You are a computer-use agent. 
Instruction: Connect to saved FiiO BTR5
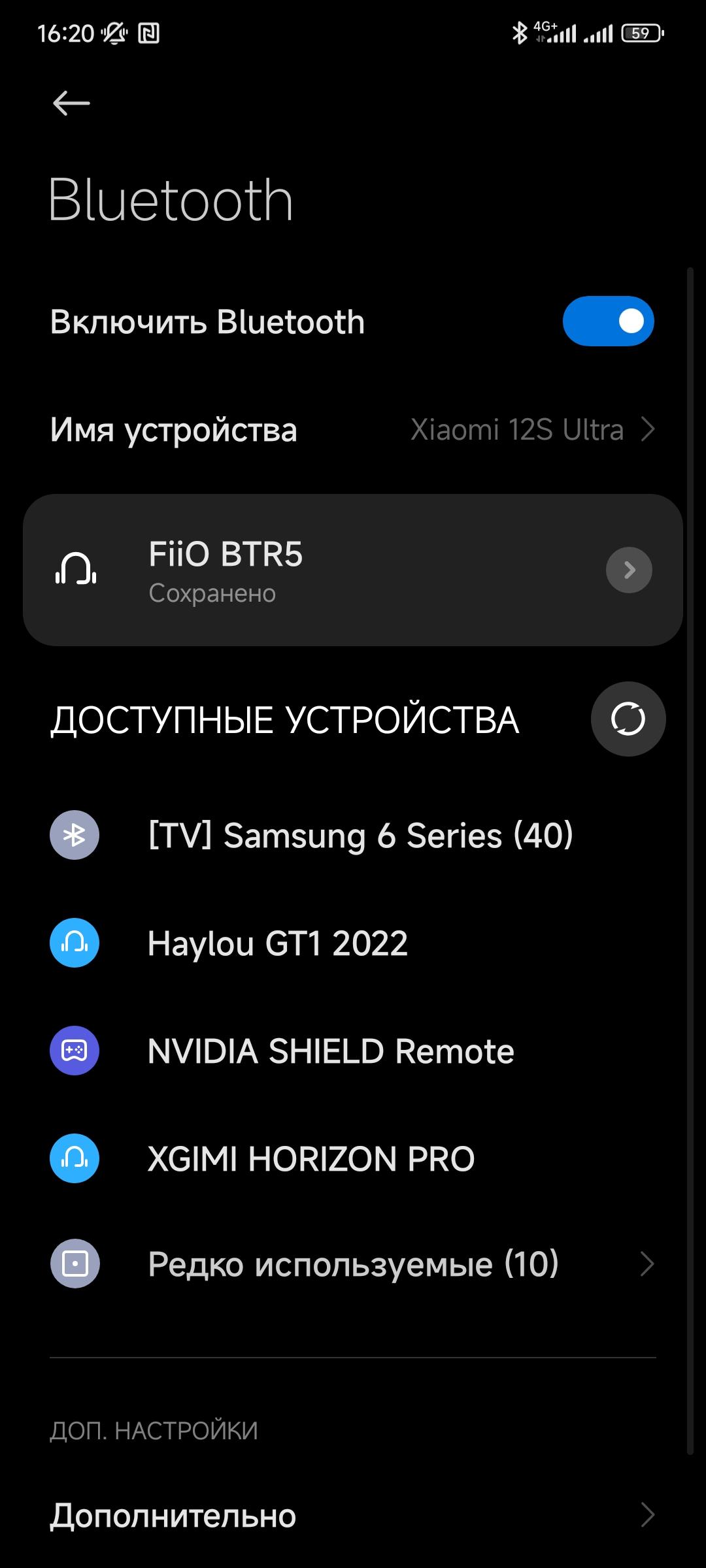point(314,570)
